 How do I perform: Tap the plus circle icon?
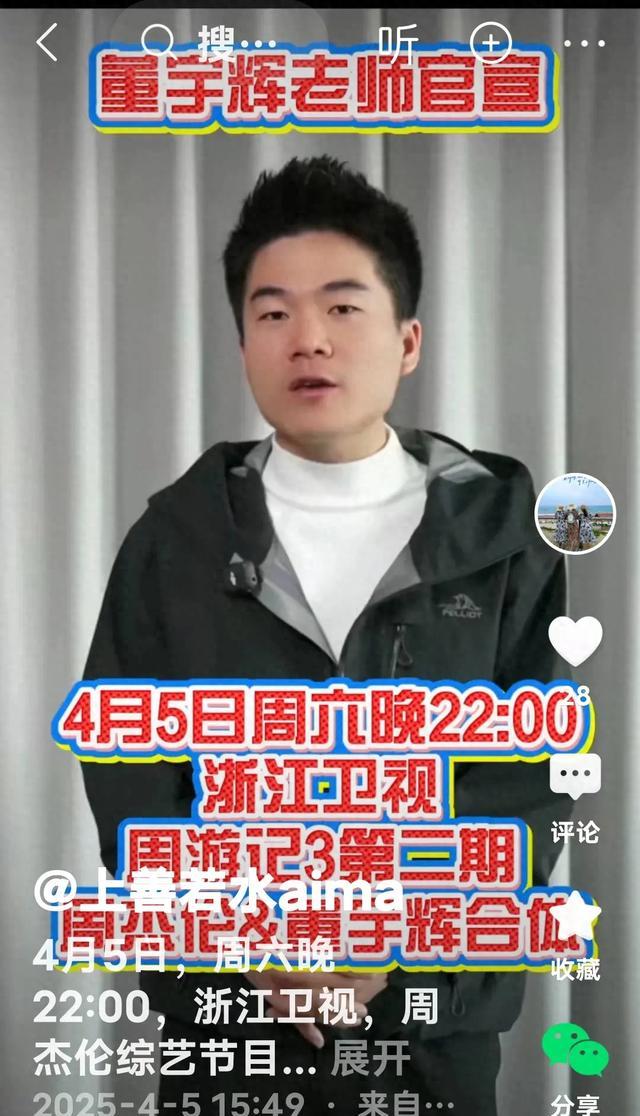tap(491, 42)
